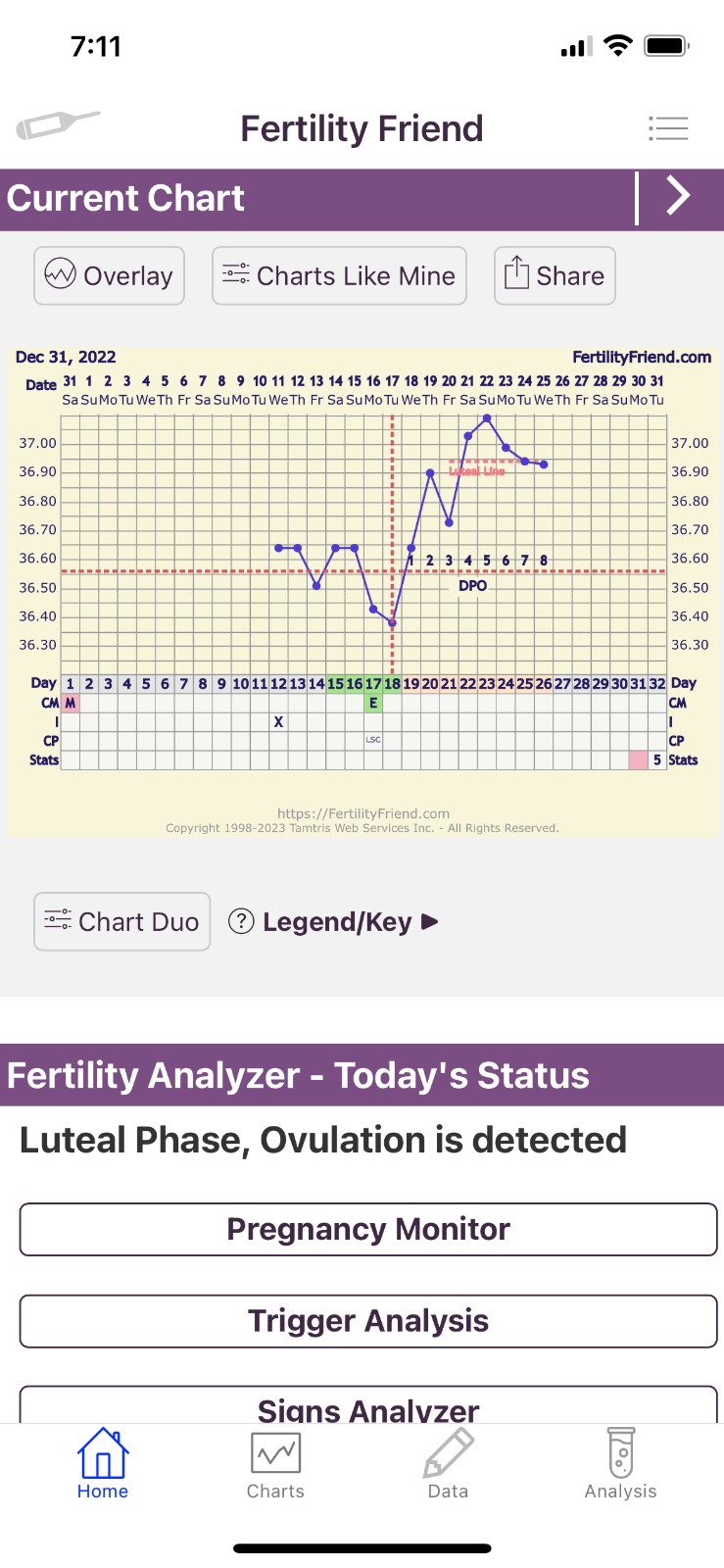Screen dimensions: 724x1568
Task: Switch to the Home tab
Action: tap(103, 1464)
